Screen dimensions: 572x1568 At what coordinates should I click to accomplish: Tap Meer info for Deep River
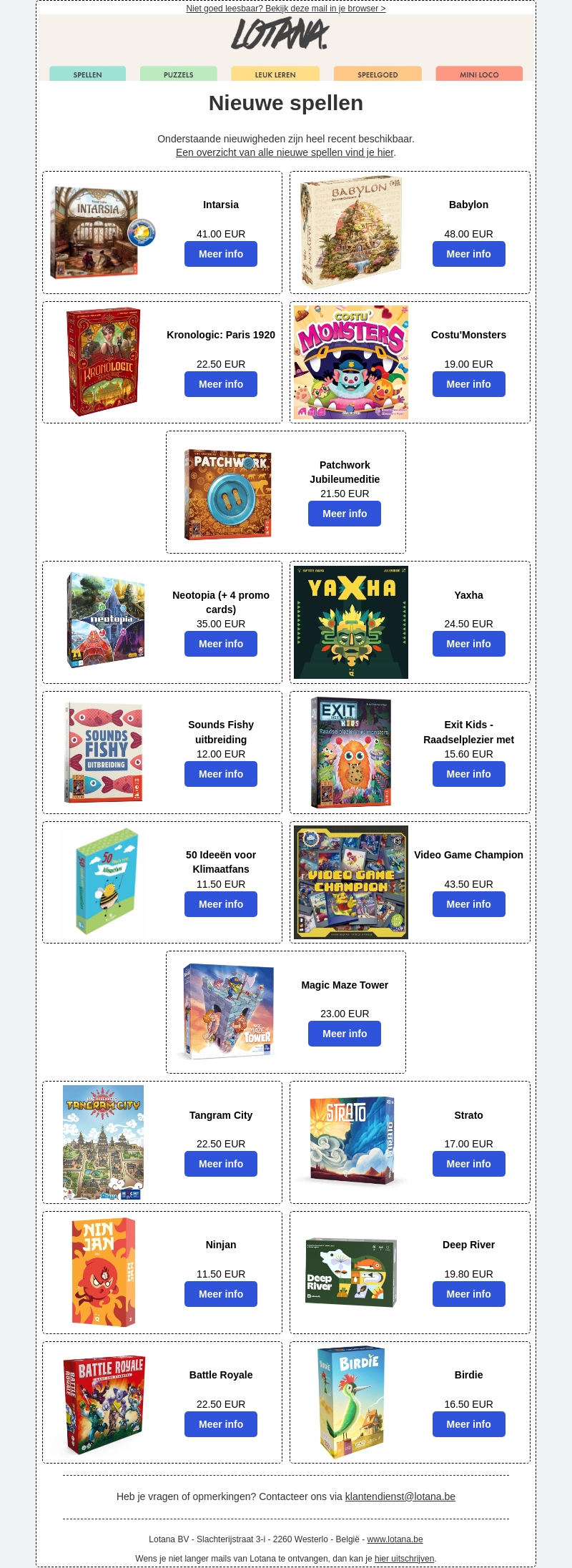[468, 1294]
